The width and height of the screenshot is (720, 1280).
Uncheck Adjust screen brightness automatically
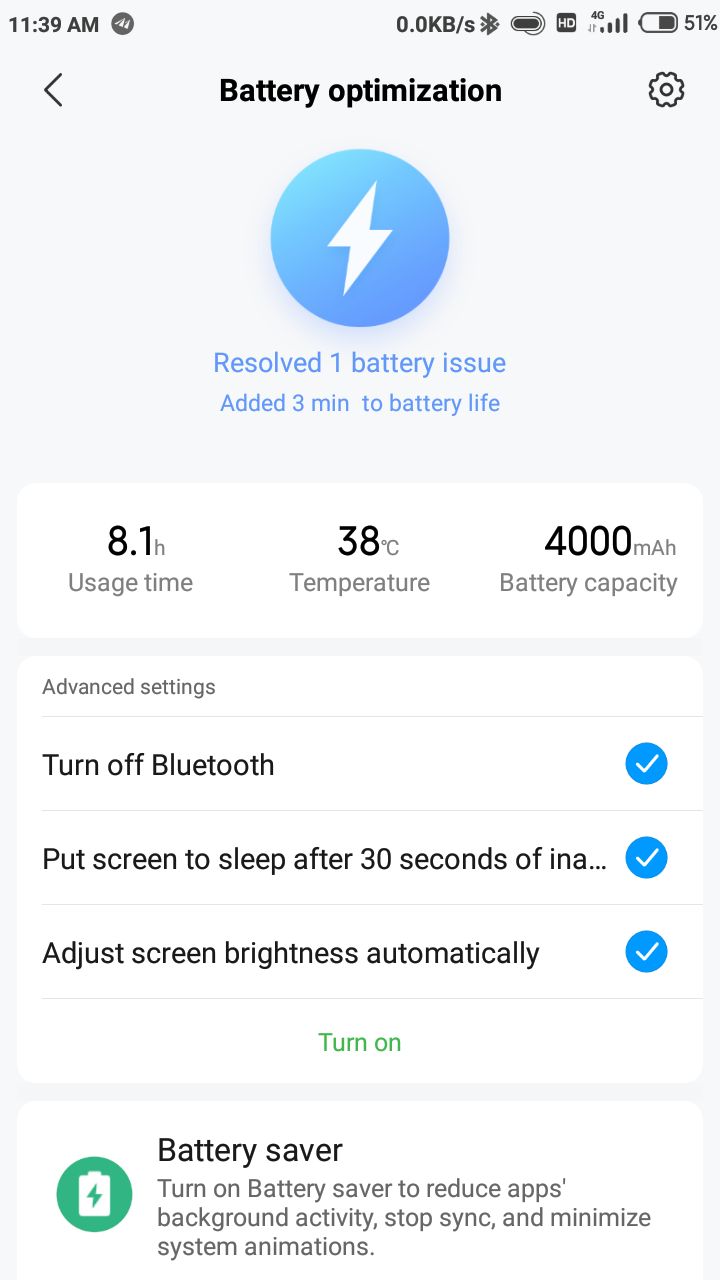point(646,952)
